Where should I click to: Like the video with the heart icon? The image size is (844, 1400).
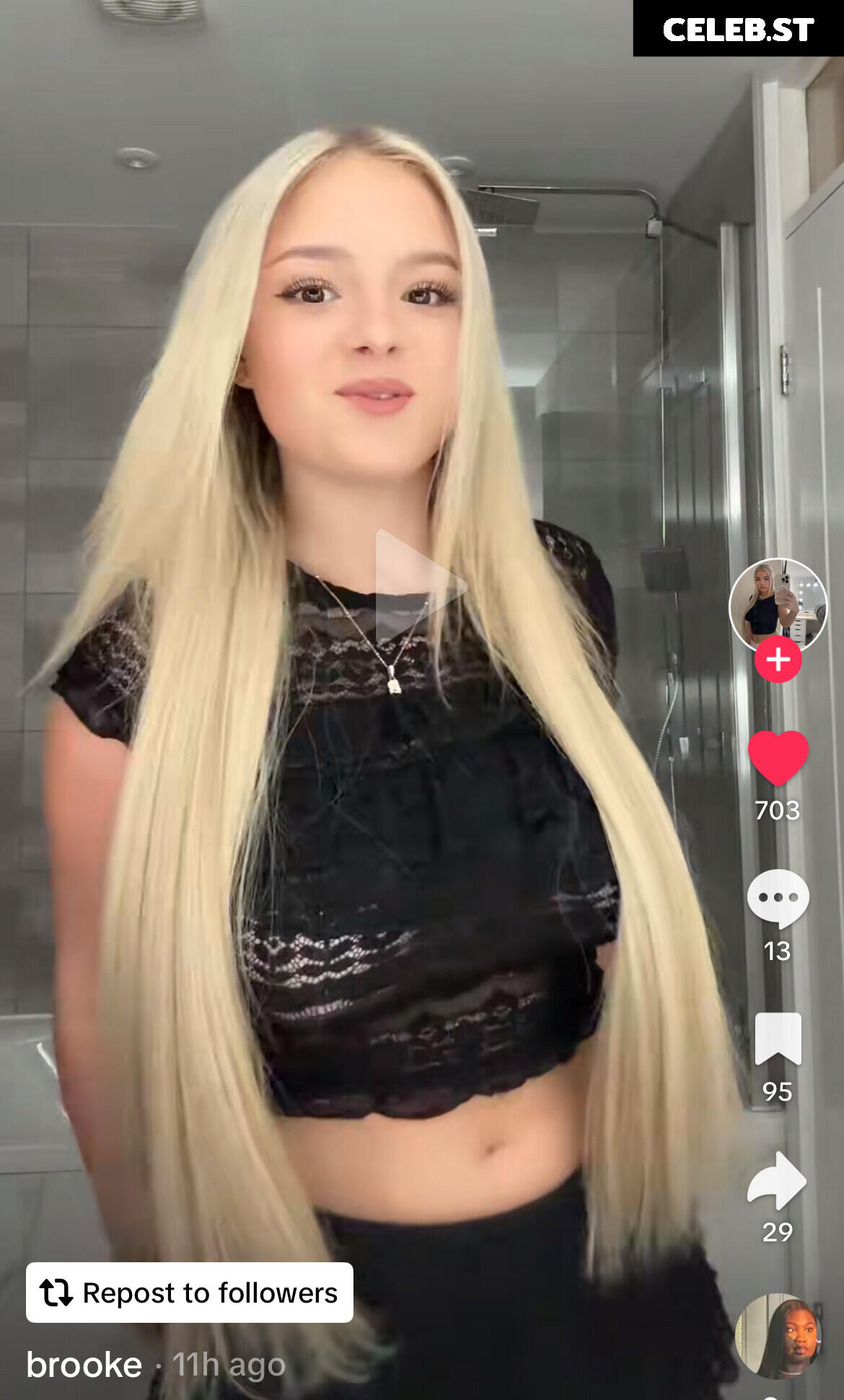778,757
